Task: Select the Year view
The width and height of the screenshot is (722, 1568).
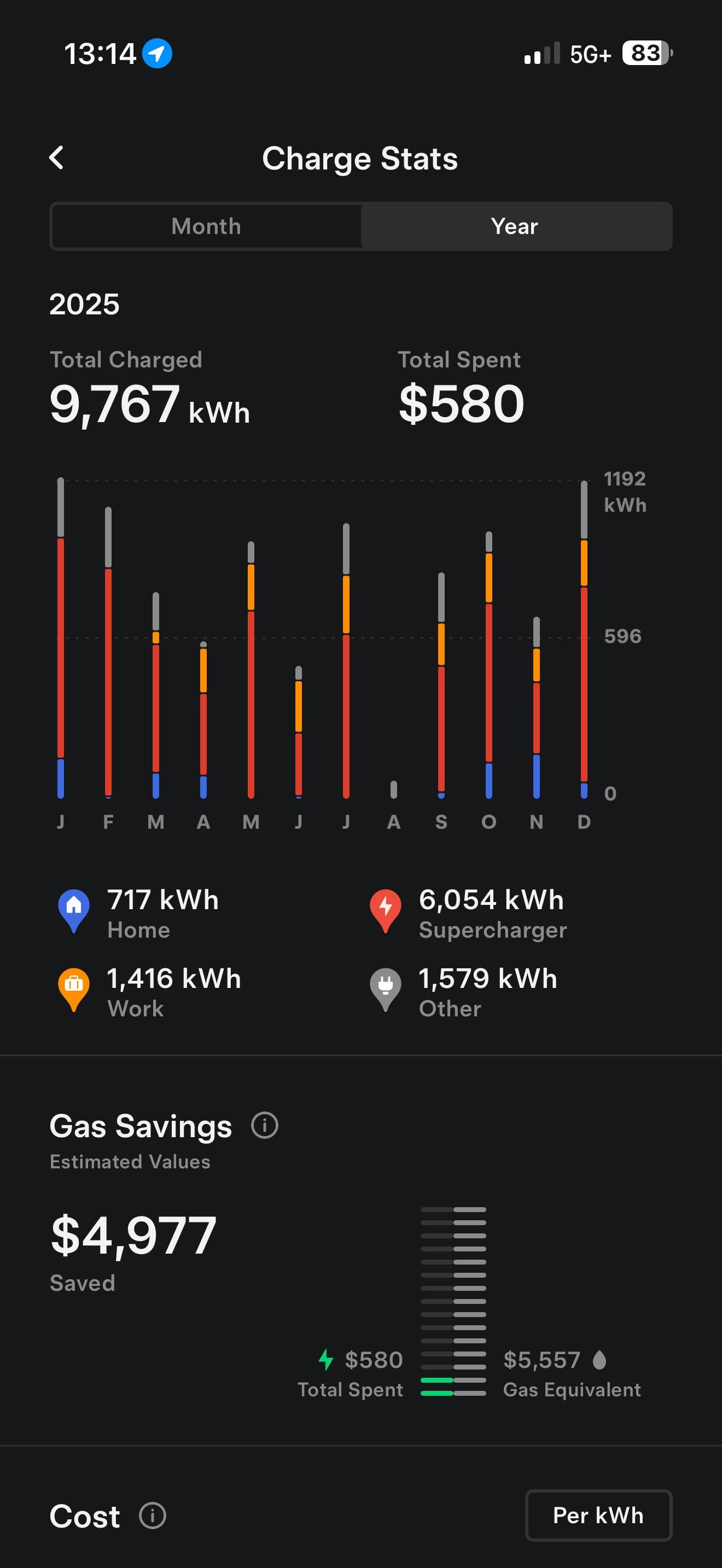Action: pyautogui.click(x=515, y=226)
